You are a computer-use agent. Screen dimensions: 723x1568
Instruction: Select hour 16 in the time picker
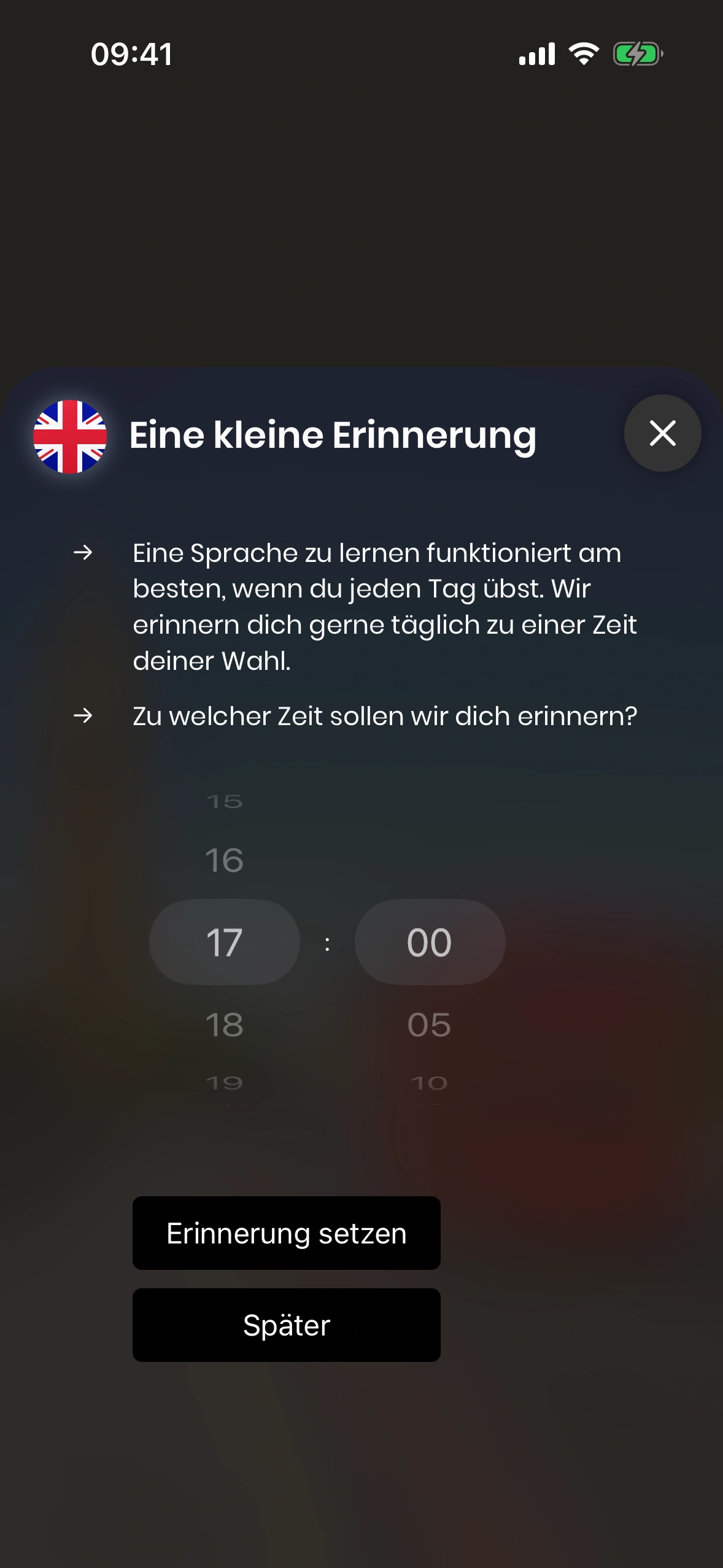224,860
